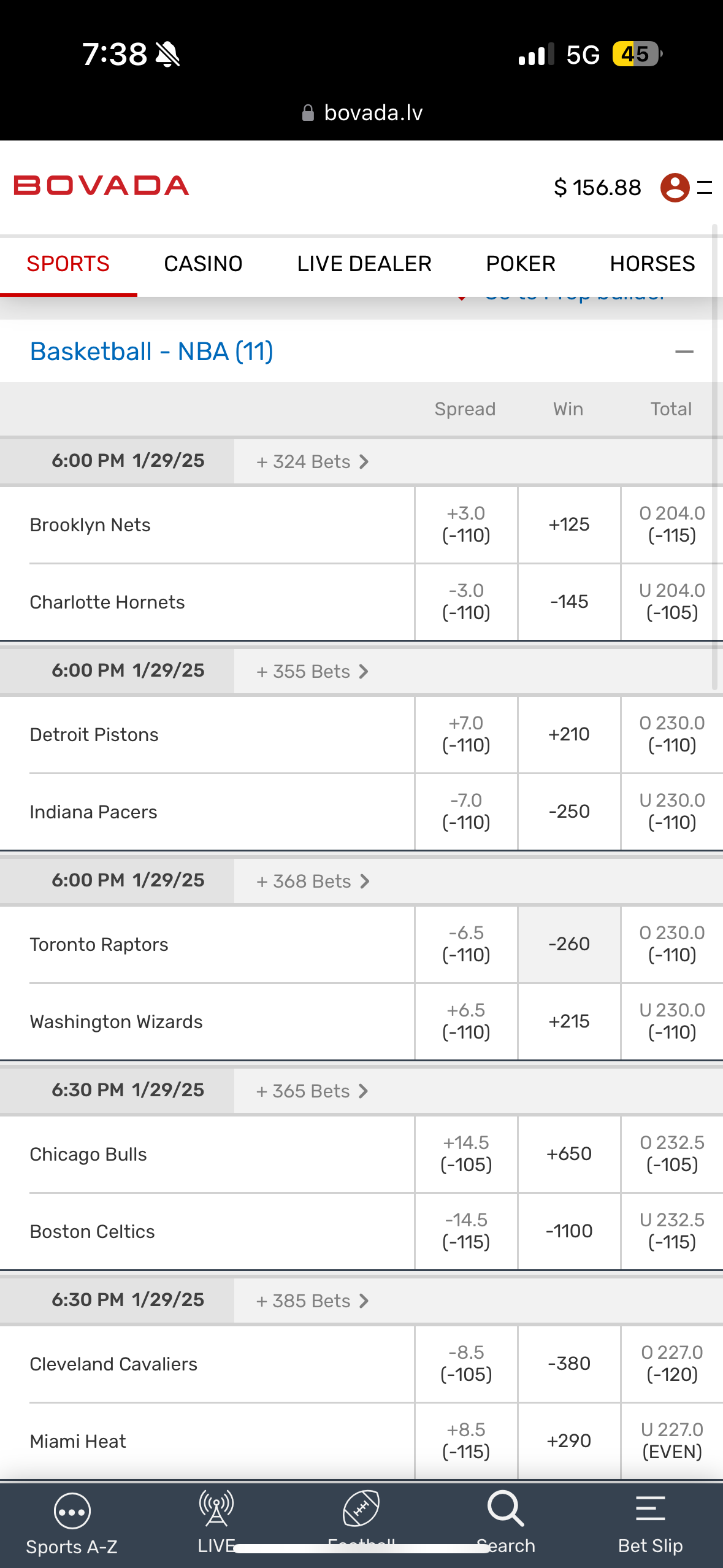The image size is (723, 1568).
Task: Open the Poker tab
Action: tap(521, 264)
